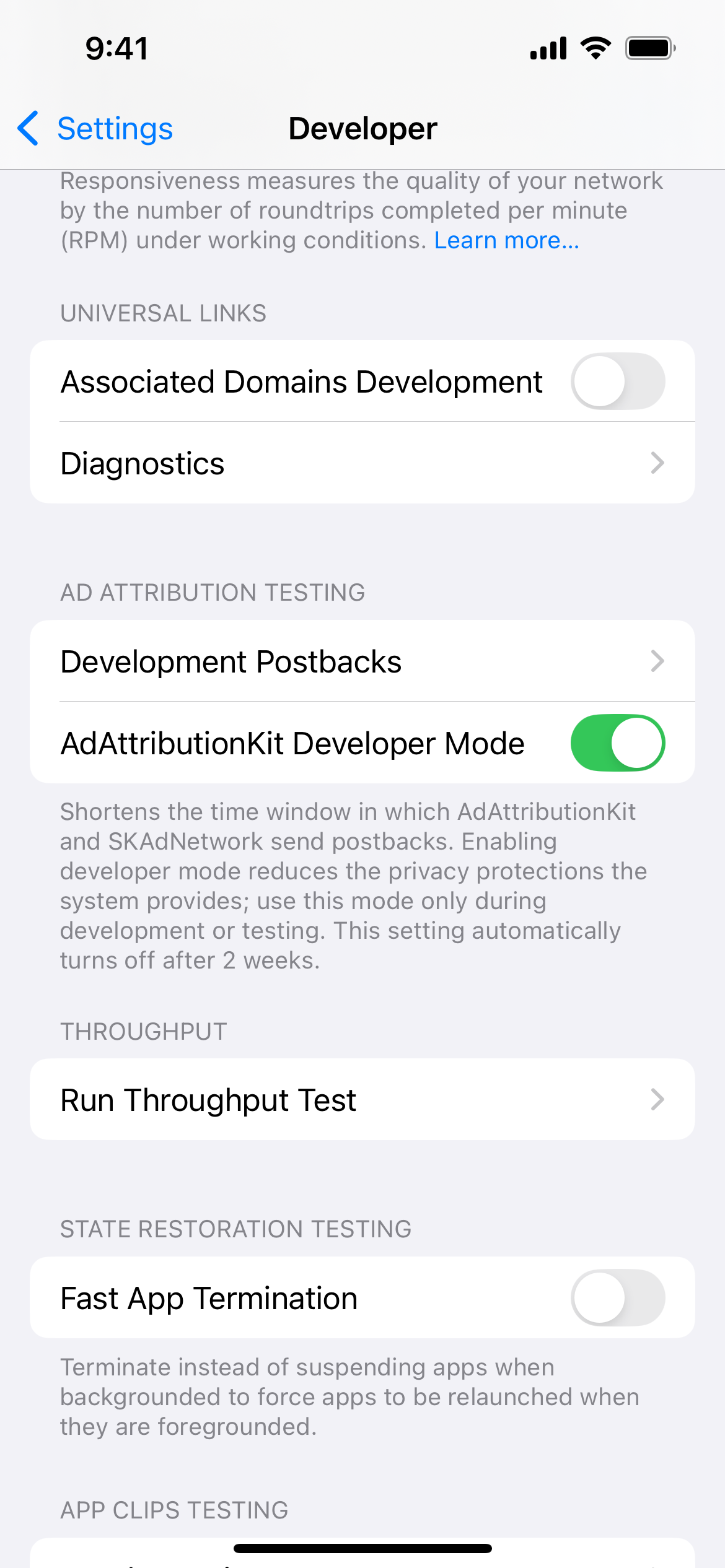The image size is (725, 1568).
Task: Tap the Diagnostics row chevron
Action: pyautogui.click(x=658, y=463)
